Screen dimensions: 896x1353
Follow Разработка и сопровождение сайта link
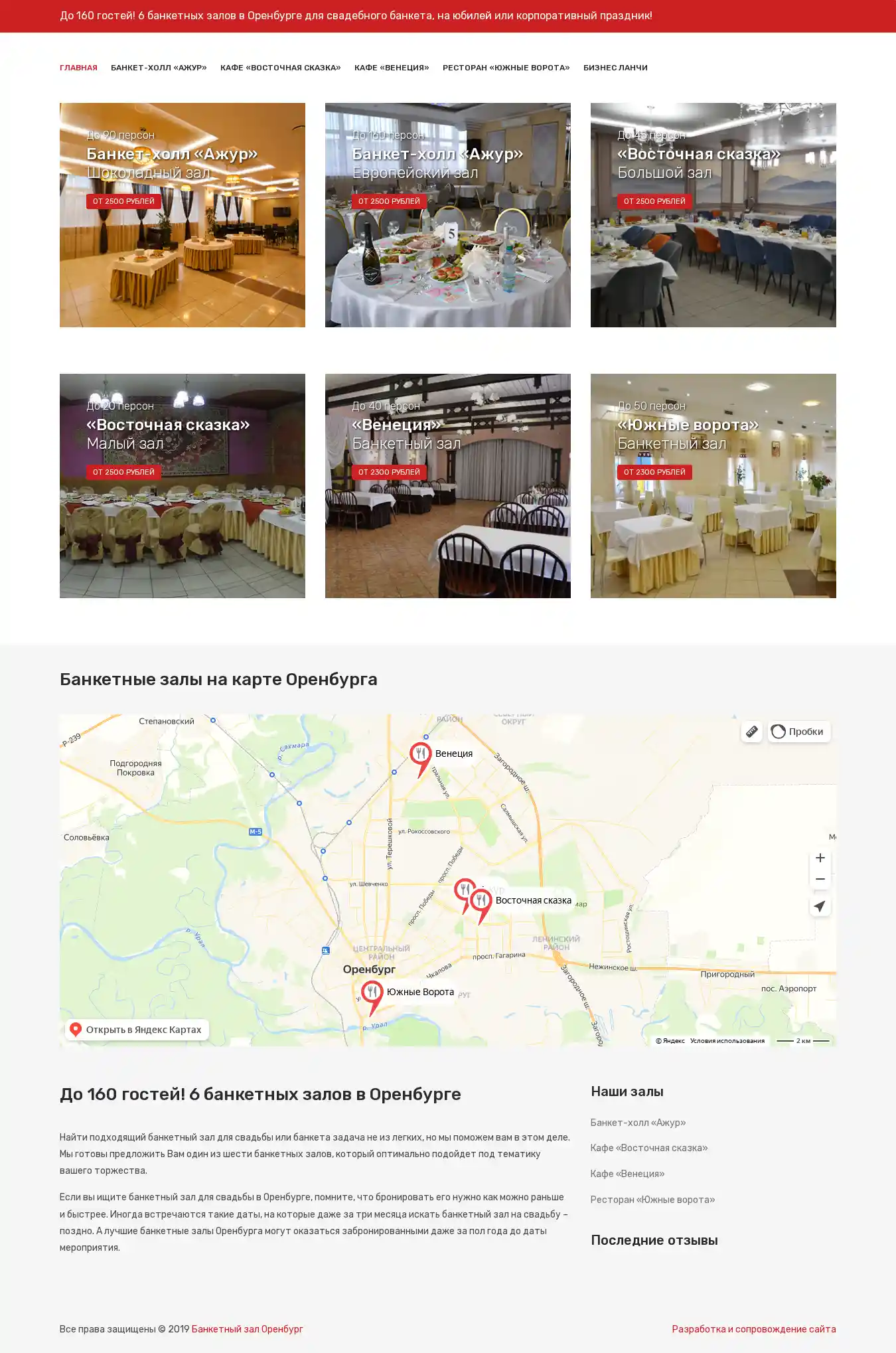(x=753, y=1329)
